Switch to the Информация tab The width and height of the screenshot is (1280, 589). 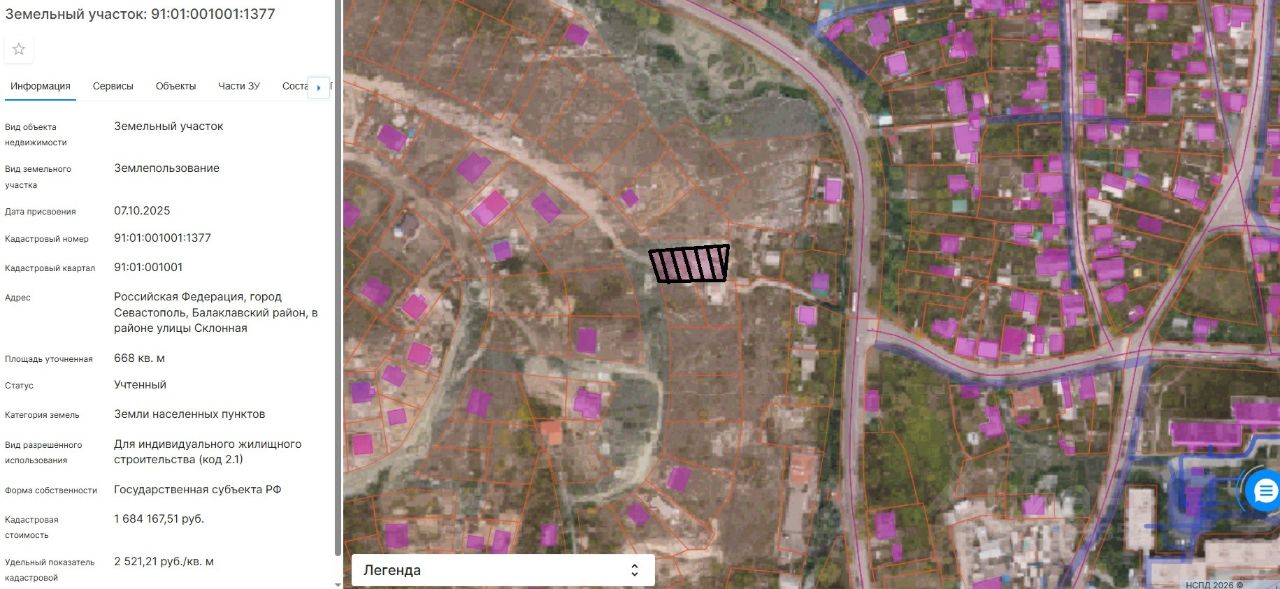(40, 86)
